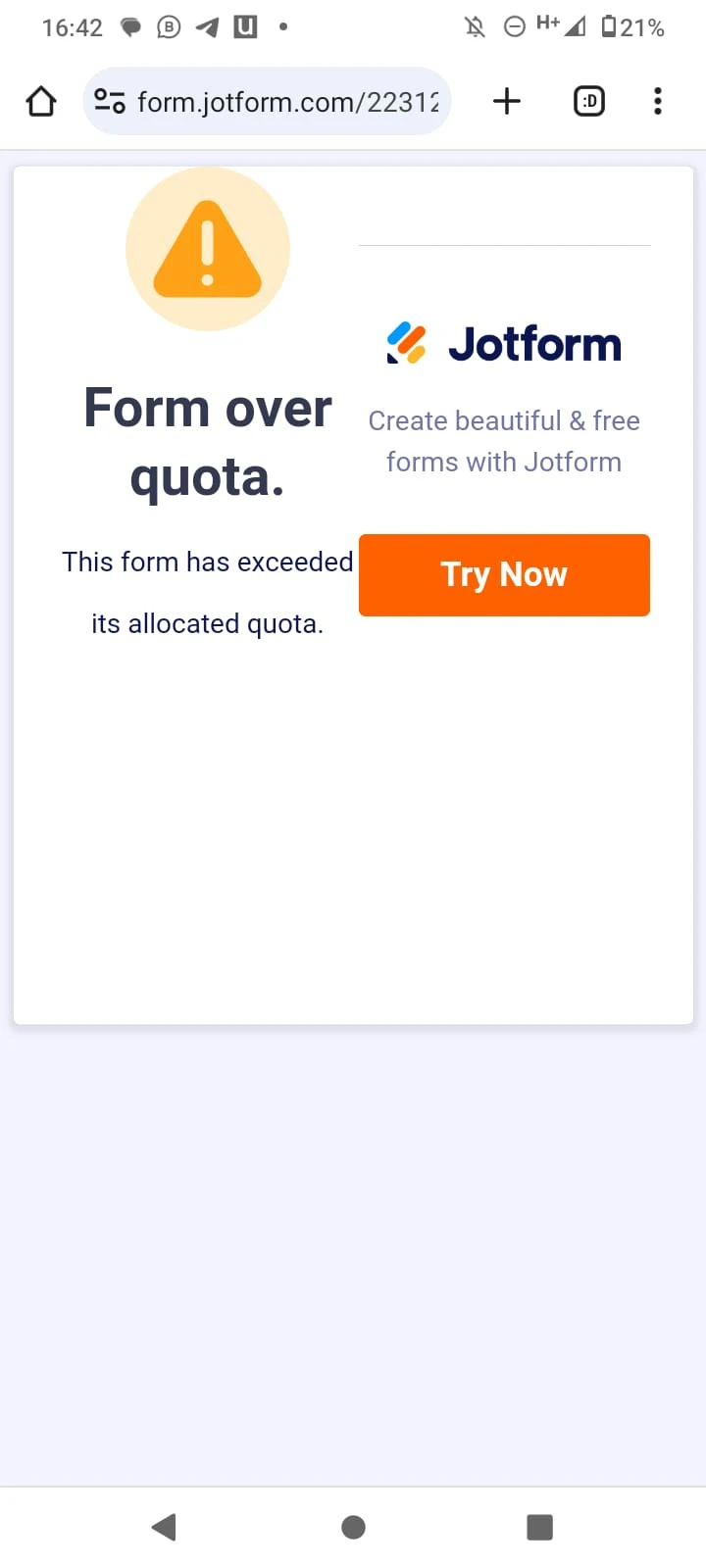Viewport: 706px width, 1568px height.
Task: Click the Jotform wordmark link
Action: (x=535, y=343)
